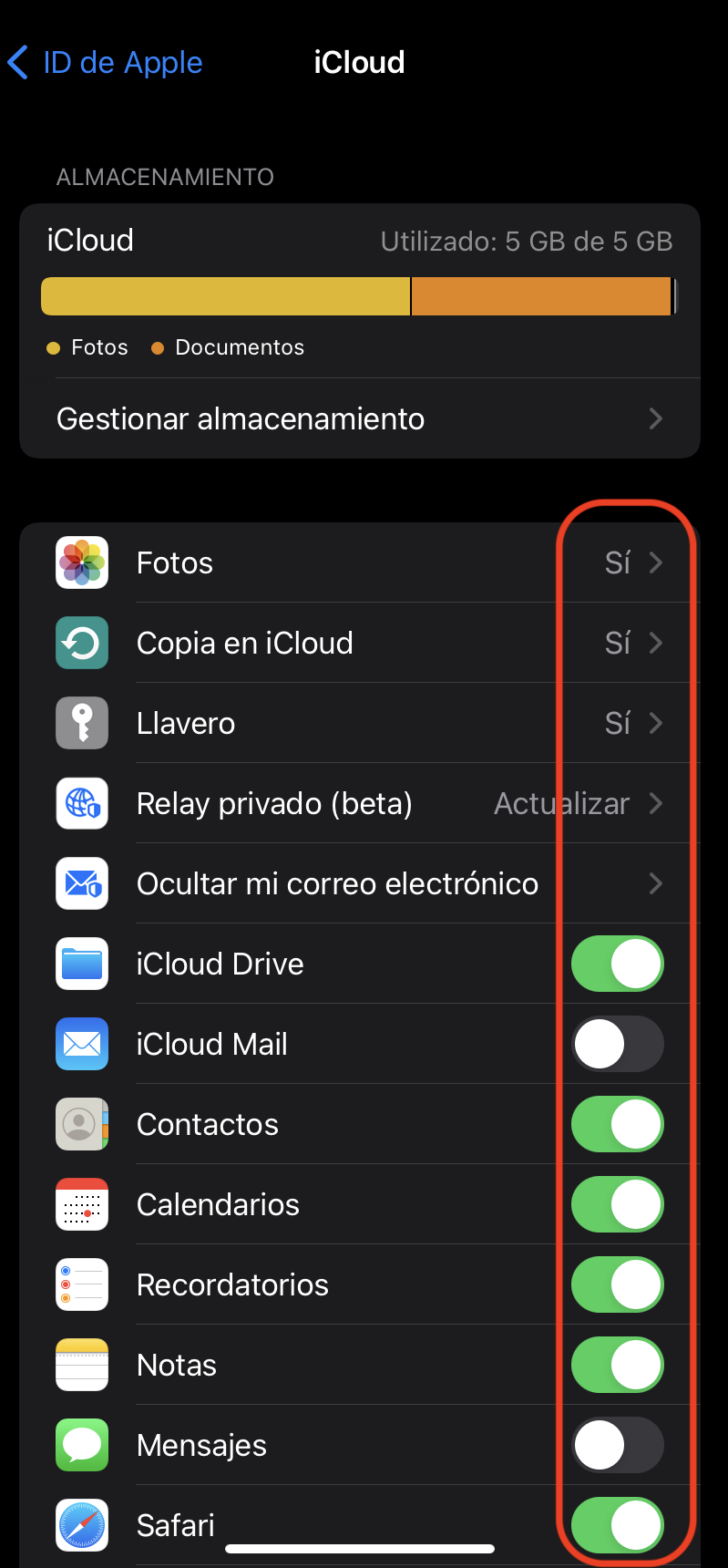Disable the Contactos toggle
Image resolution: width=728 pixels, height=1568 pixels.
coord(618,1124)
